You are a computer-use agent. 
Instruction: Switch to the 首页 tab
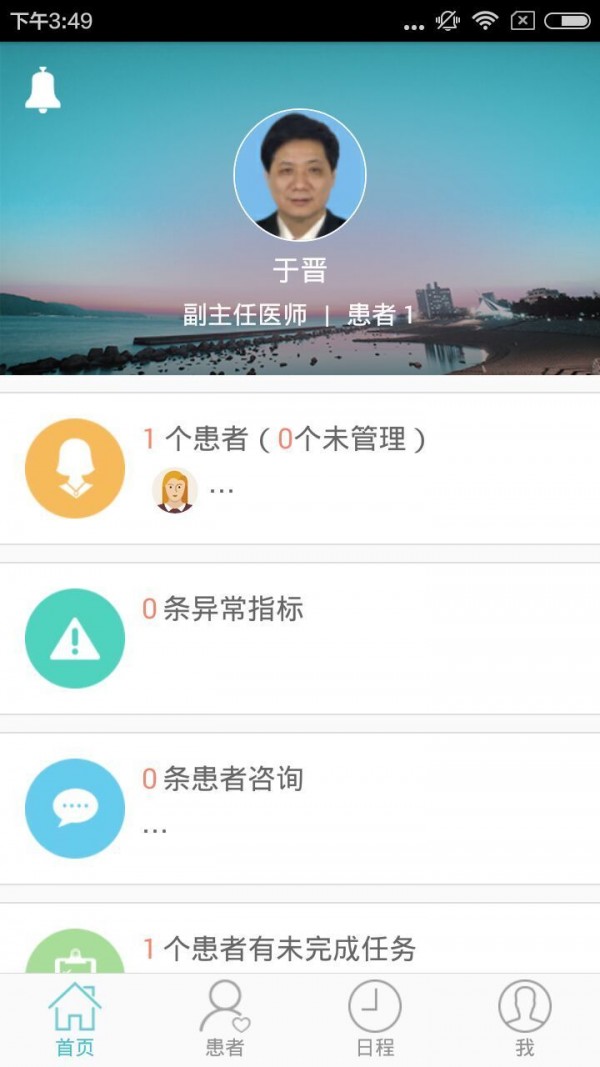click(75, 1019)
